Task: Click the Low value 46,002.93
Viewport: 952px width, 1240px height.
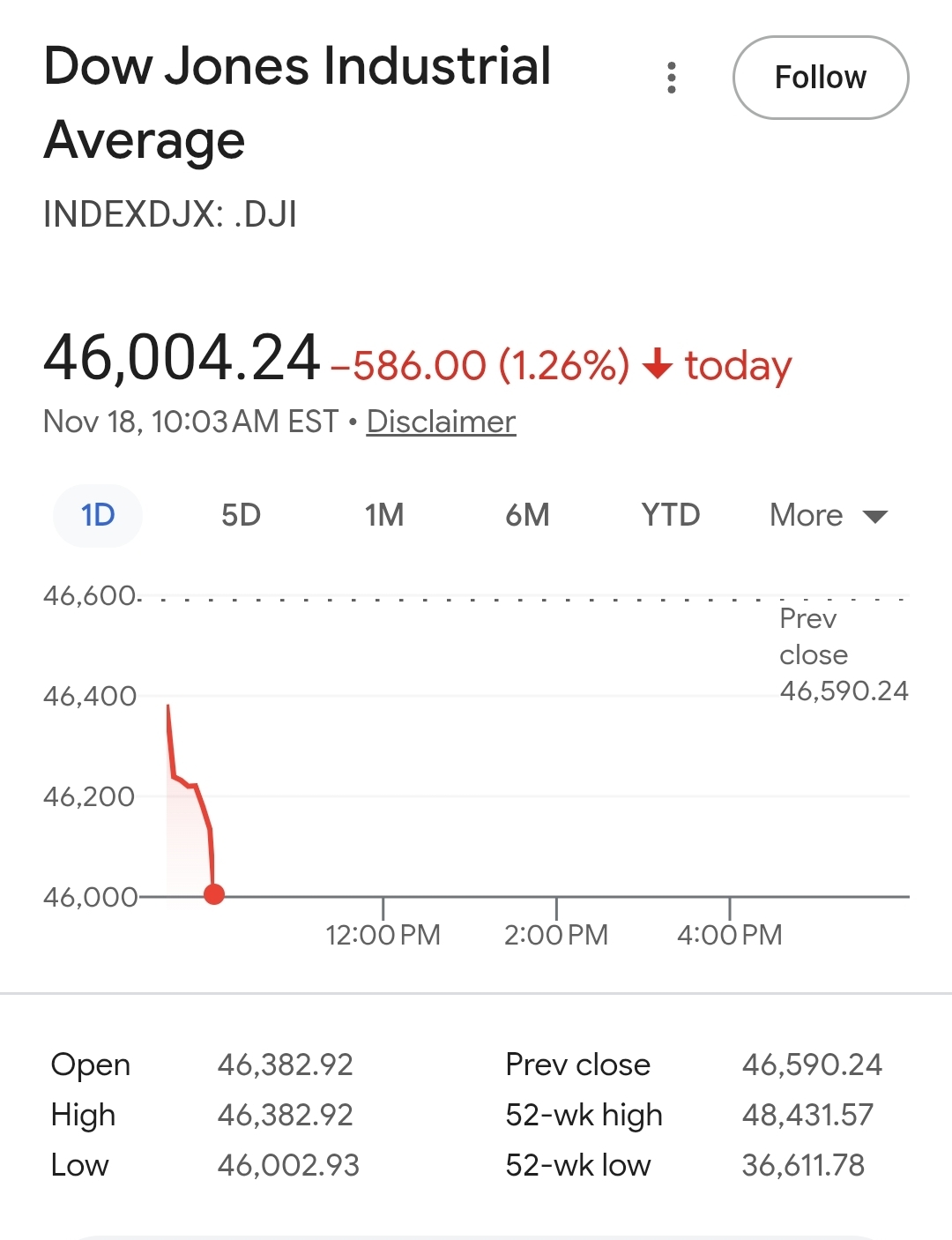Action: point(289,1165)
